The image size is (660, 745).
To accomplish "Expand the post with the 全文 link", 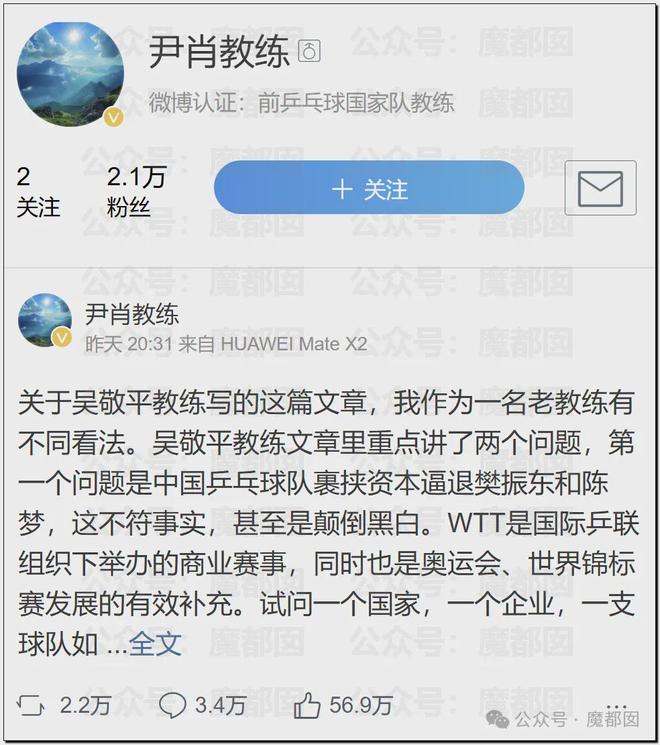I will (156, 643).
